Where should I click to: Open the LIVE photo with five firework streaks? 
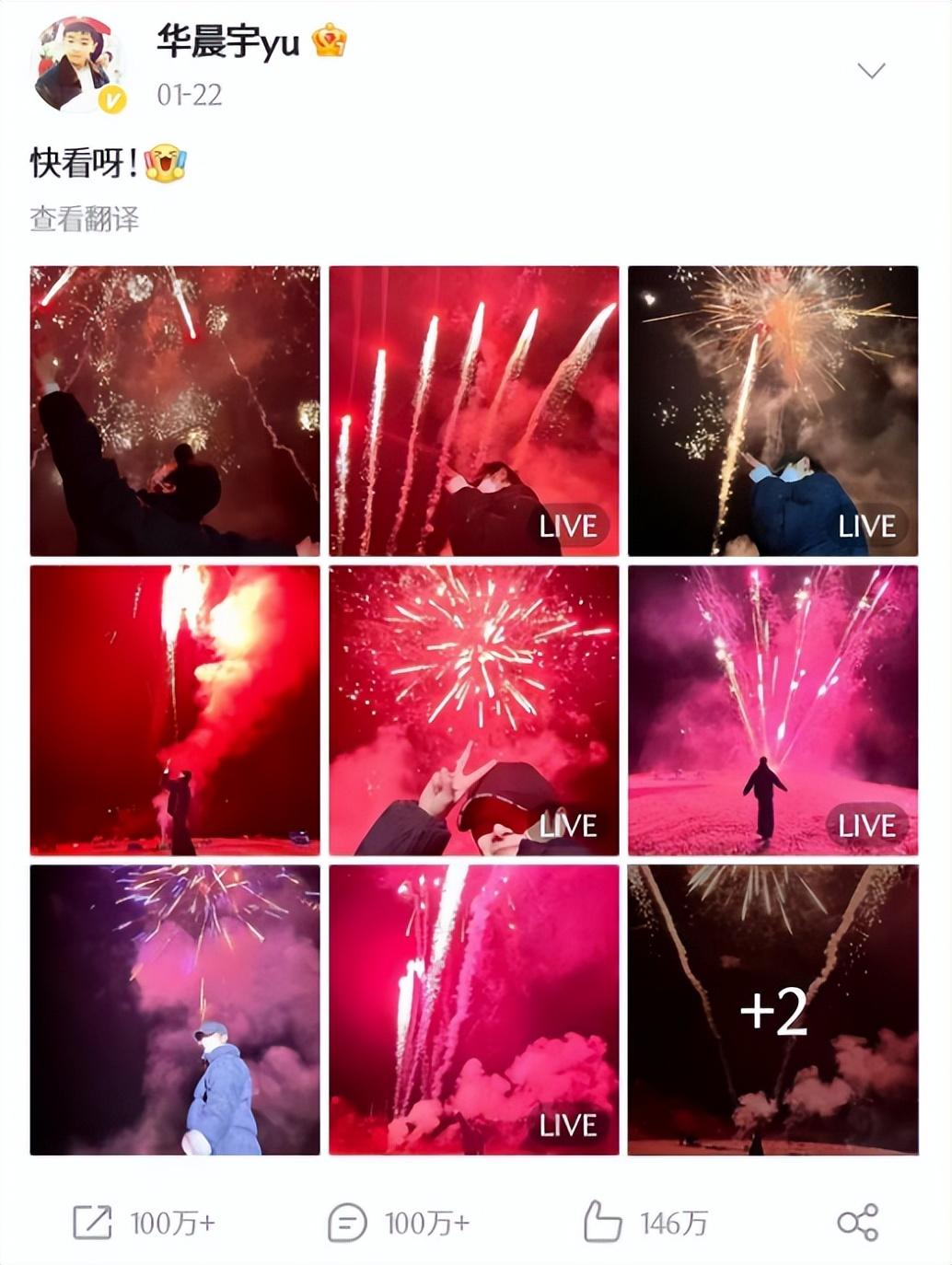tap(473, 411)
